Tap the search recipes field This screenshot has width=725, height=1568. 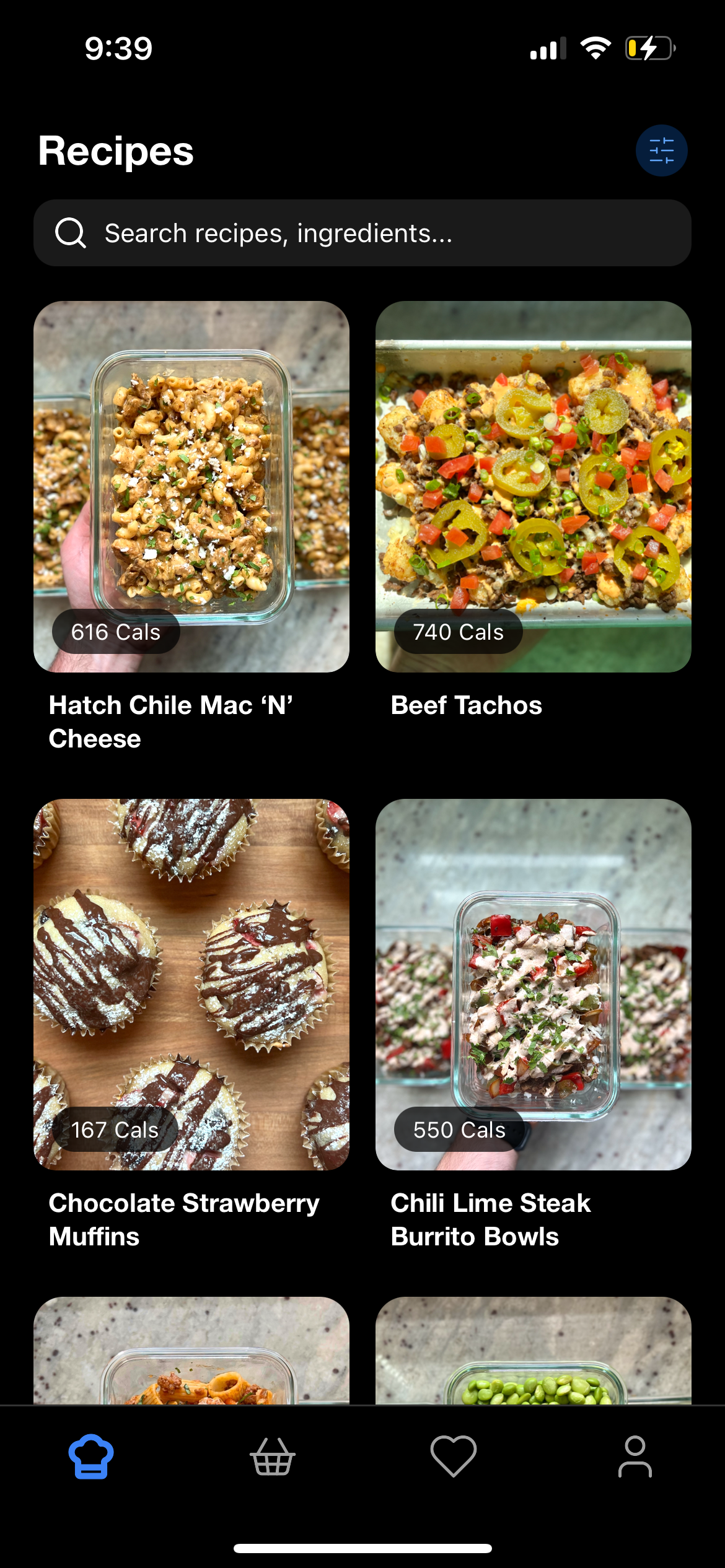click(362, 233)
